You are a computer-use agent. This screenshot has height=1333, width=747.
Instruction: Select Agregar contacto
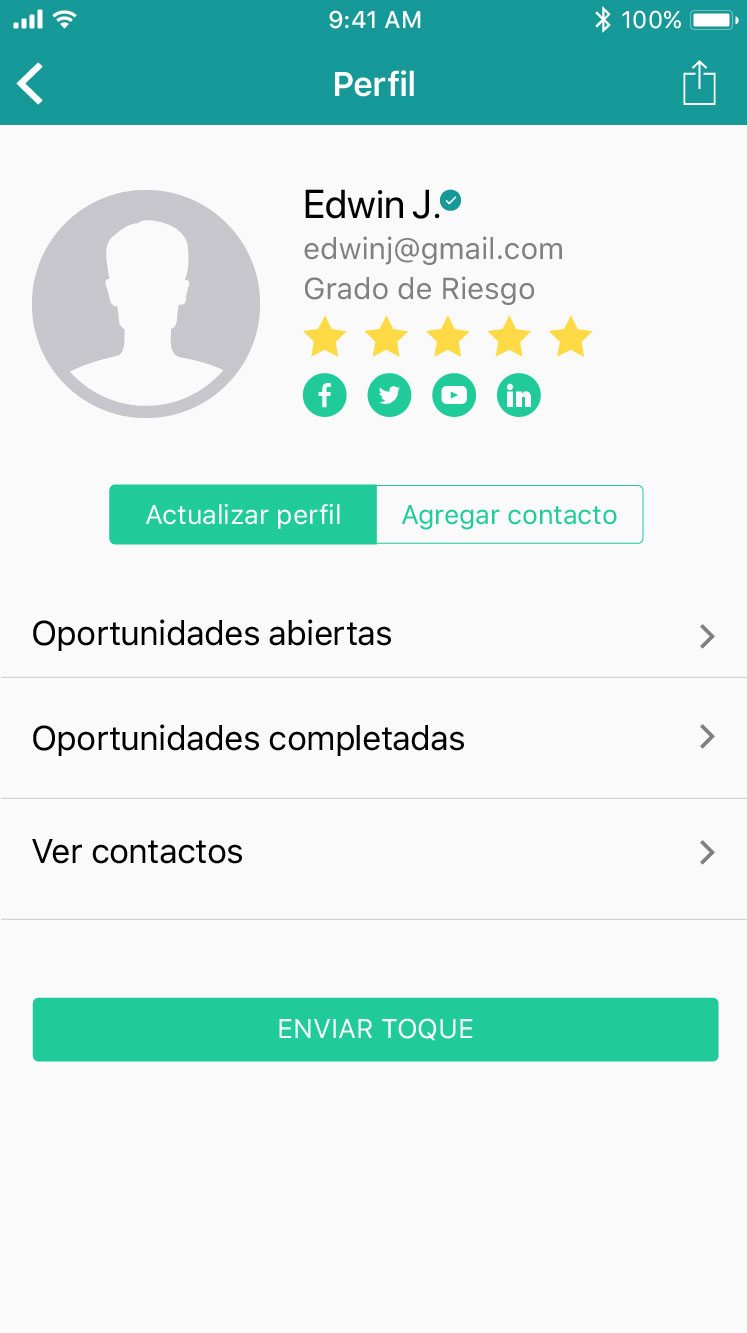tap(510, 515)
